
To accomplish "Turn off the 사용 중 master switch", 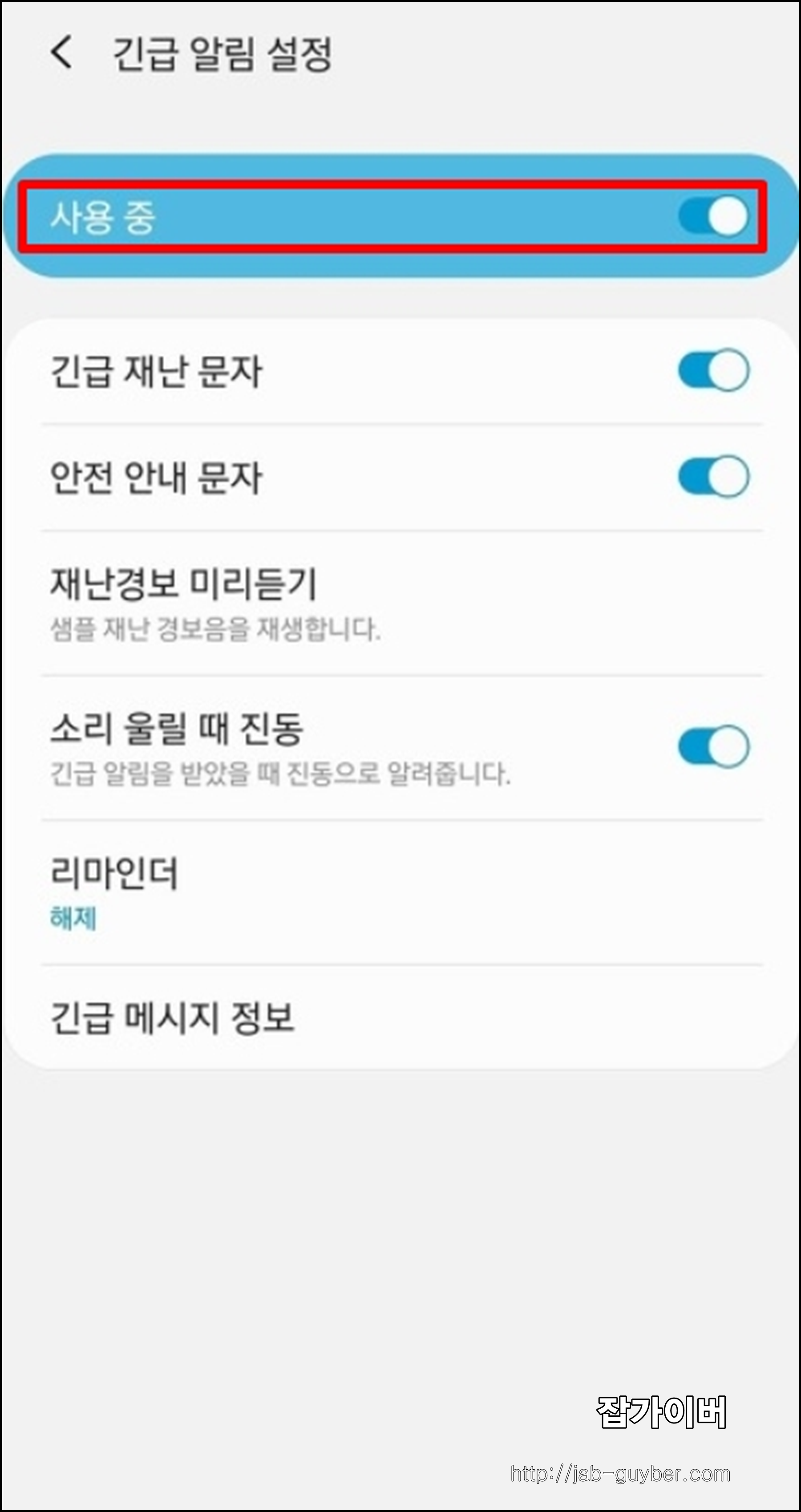I will (714, 216).
